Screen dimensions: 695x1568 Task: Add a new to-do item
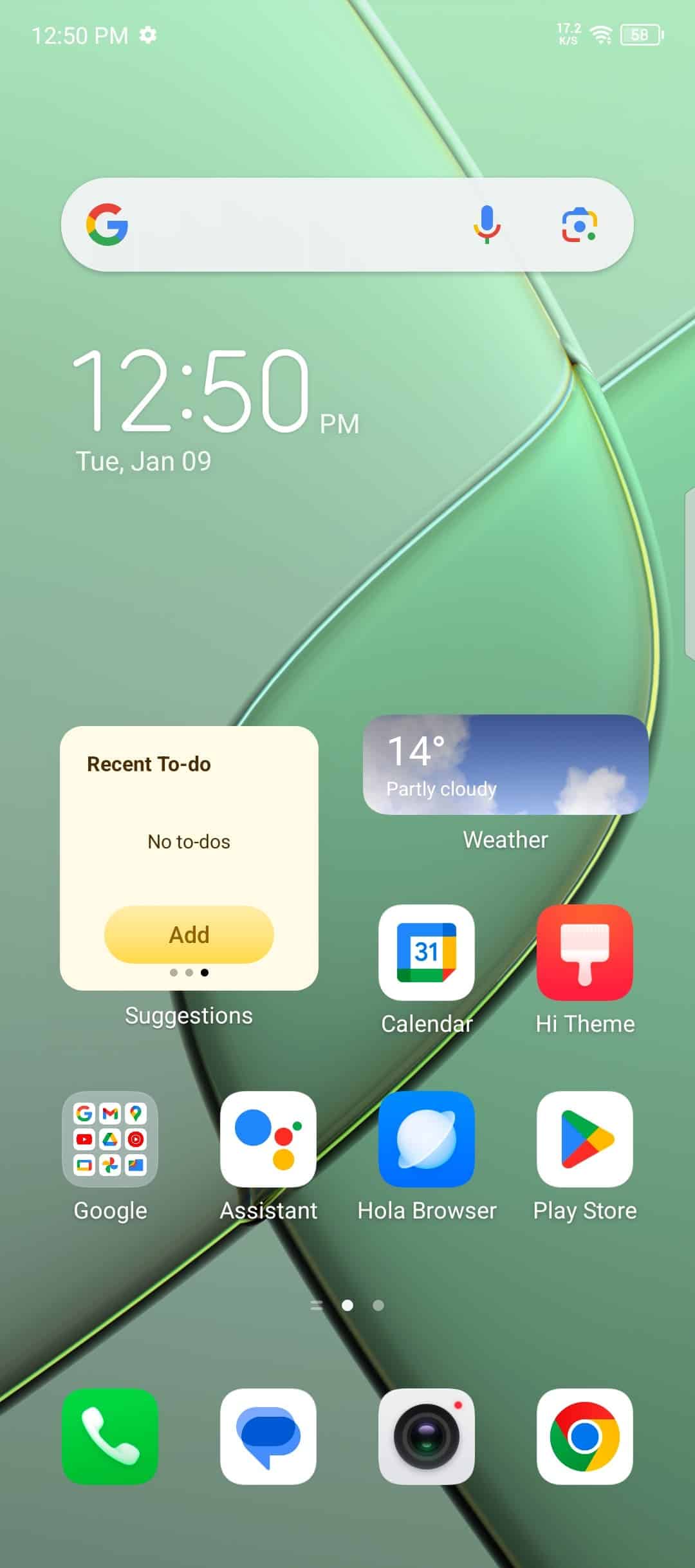pos(189,935)
